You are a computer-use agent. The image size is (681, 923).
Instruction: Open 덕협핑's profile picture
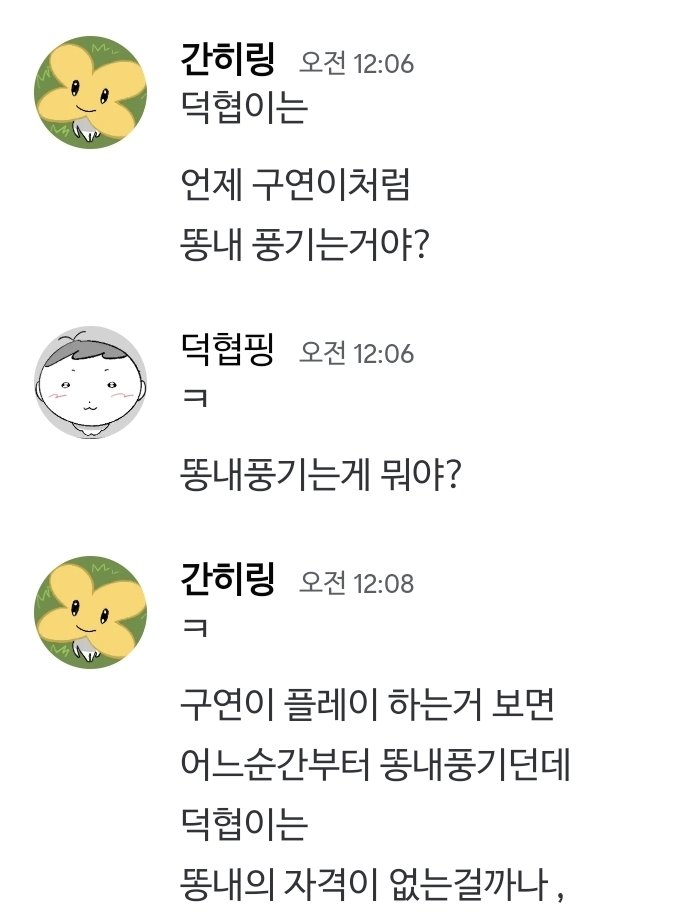[91, 382]
